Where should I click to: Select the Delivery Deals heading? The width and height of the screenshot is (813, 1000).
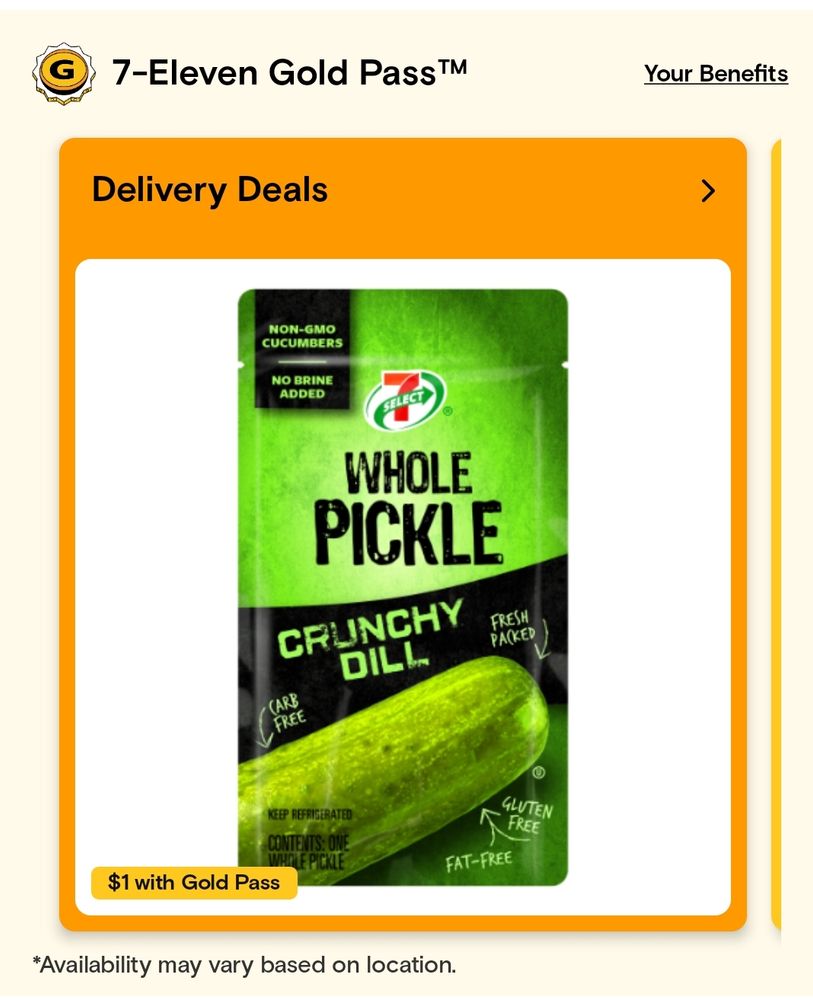[x=210, y=190]
